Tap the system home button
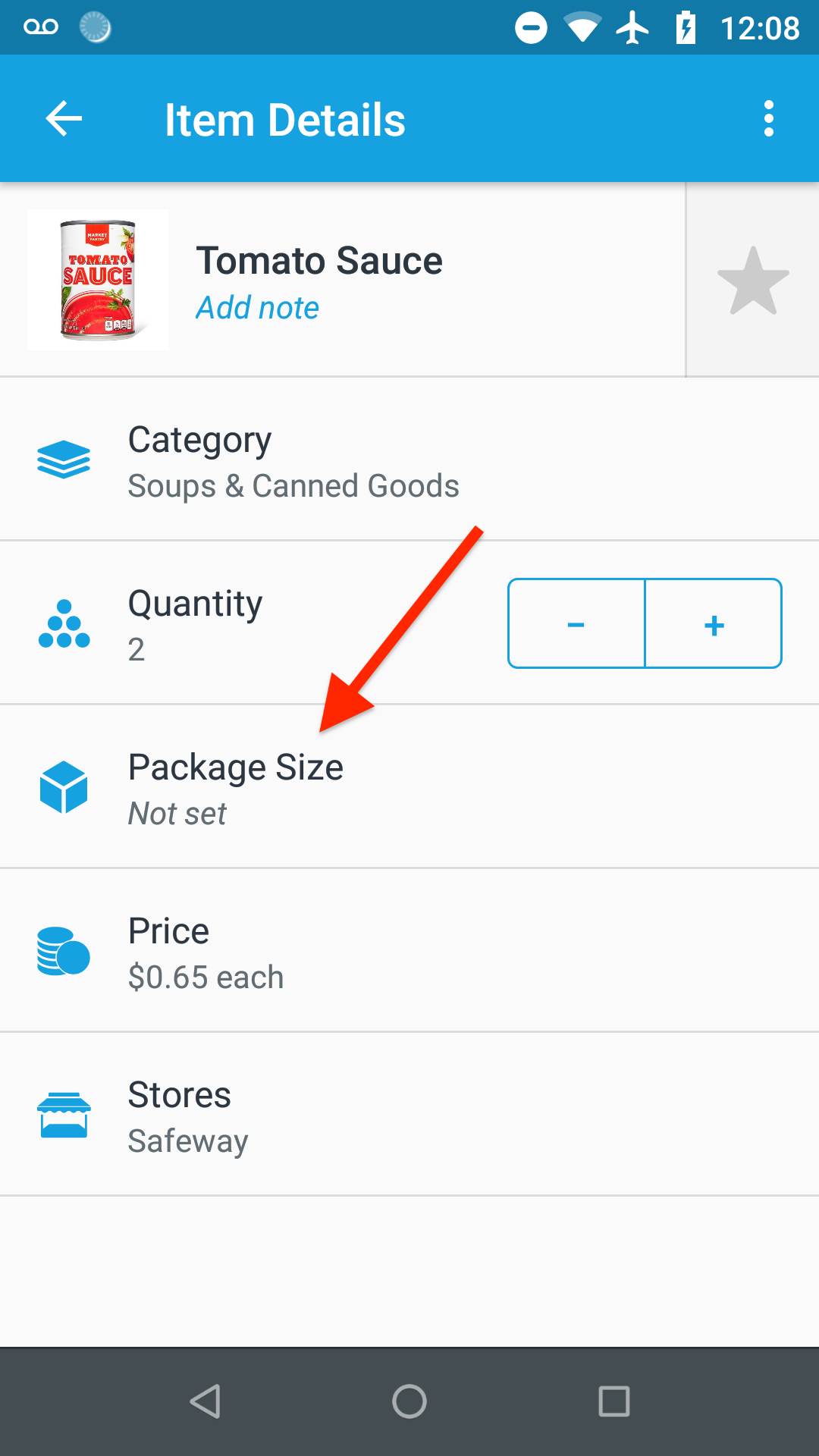Viewport: 819px width, 1456px height. tap(409, 1401)
